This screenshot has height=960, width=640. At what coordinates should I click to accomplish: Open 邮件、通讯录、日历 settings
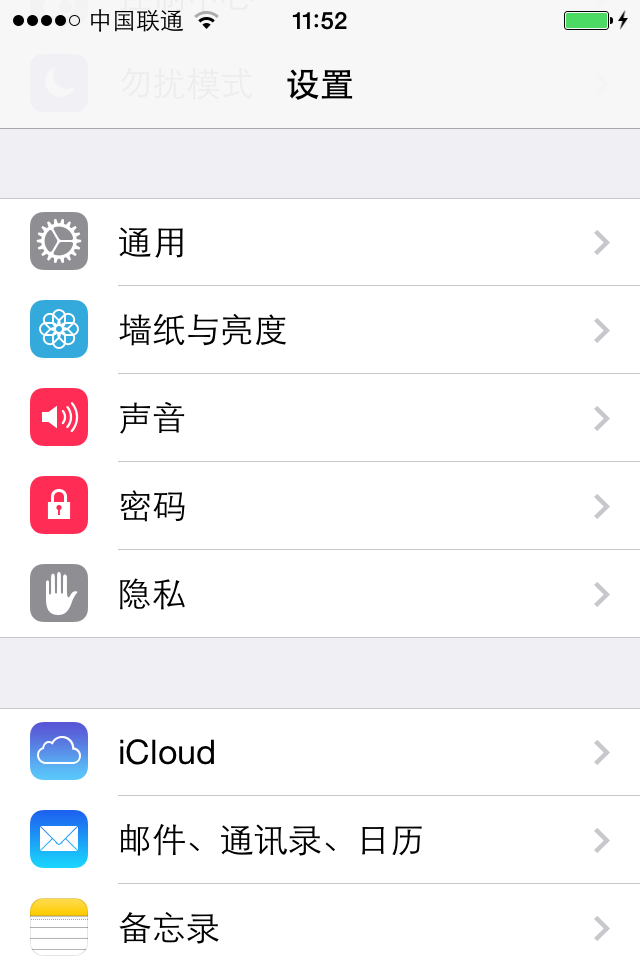point(320,840)
